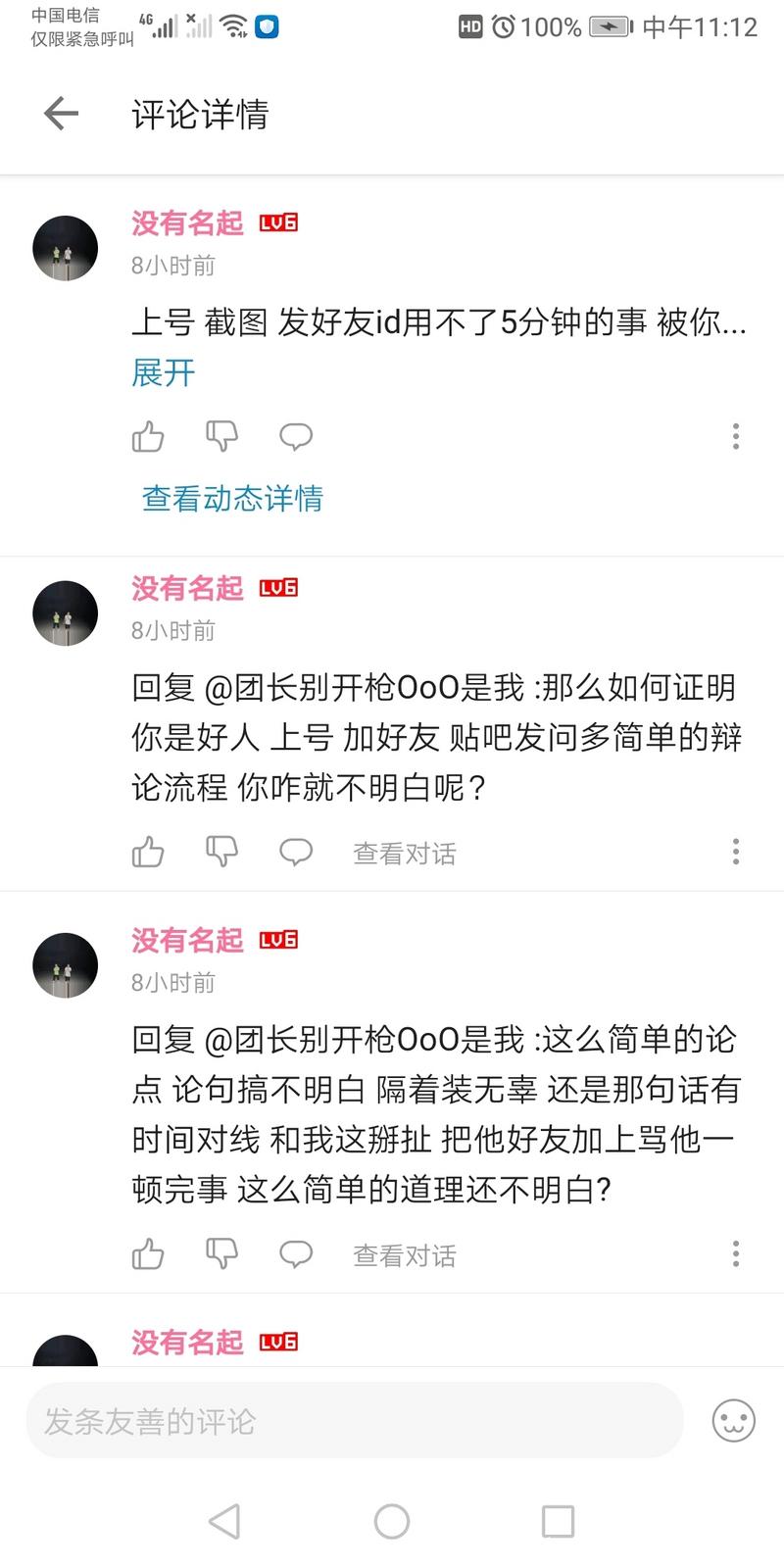Like the comment about 辩论流程

pyautogui.click(x=148, y=852)
